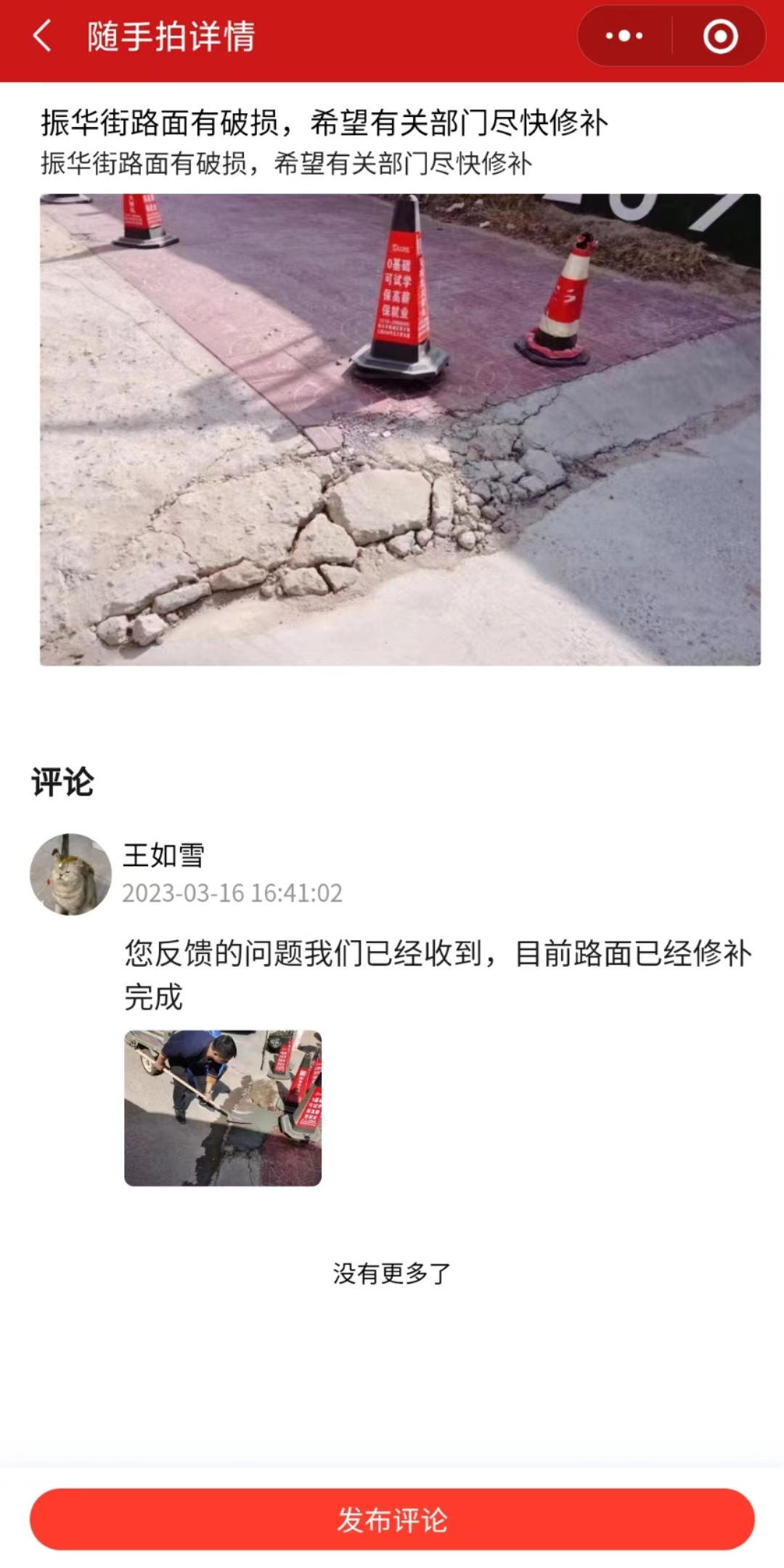Open the mini program more-options menu

tap(624, 36)
